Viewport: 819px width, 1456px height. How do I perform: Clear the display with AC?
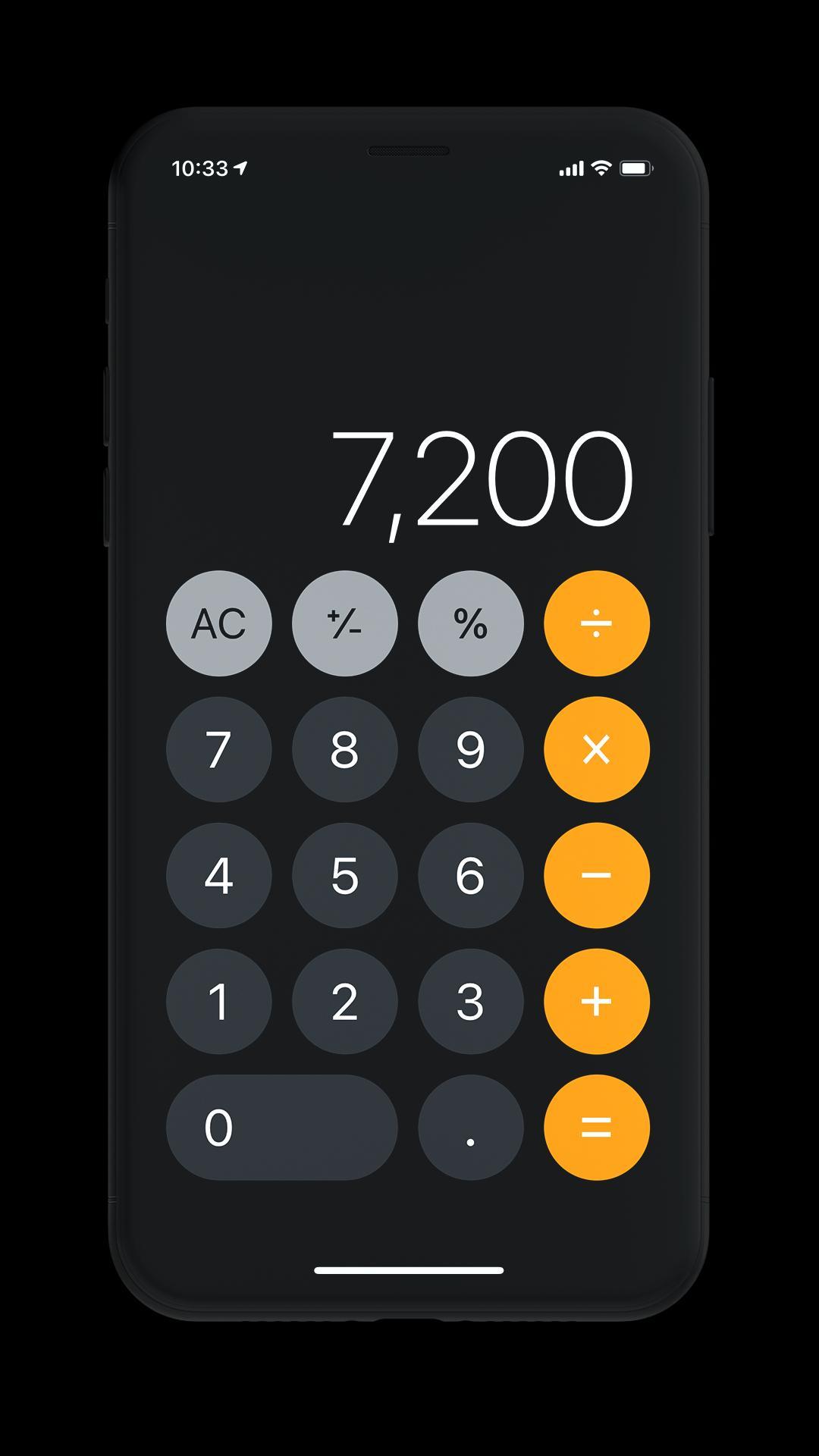[219, 623]
